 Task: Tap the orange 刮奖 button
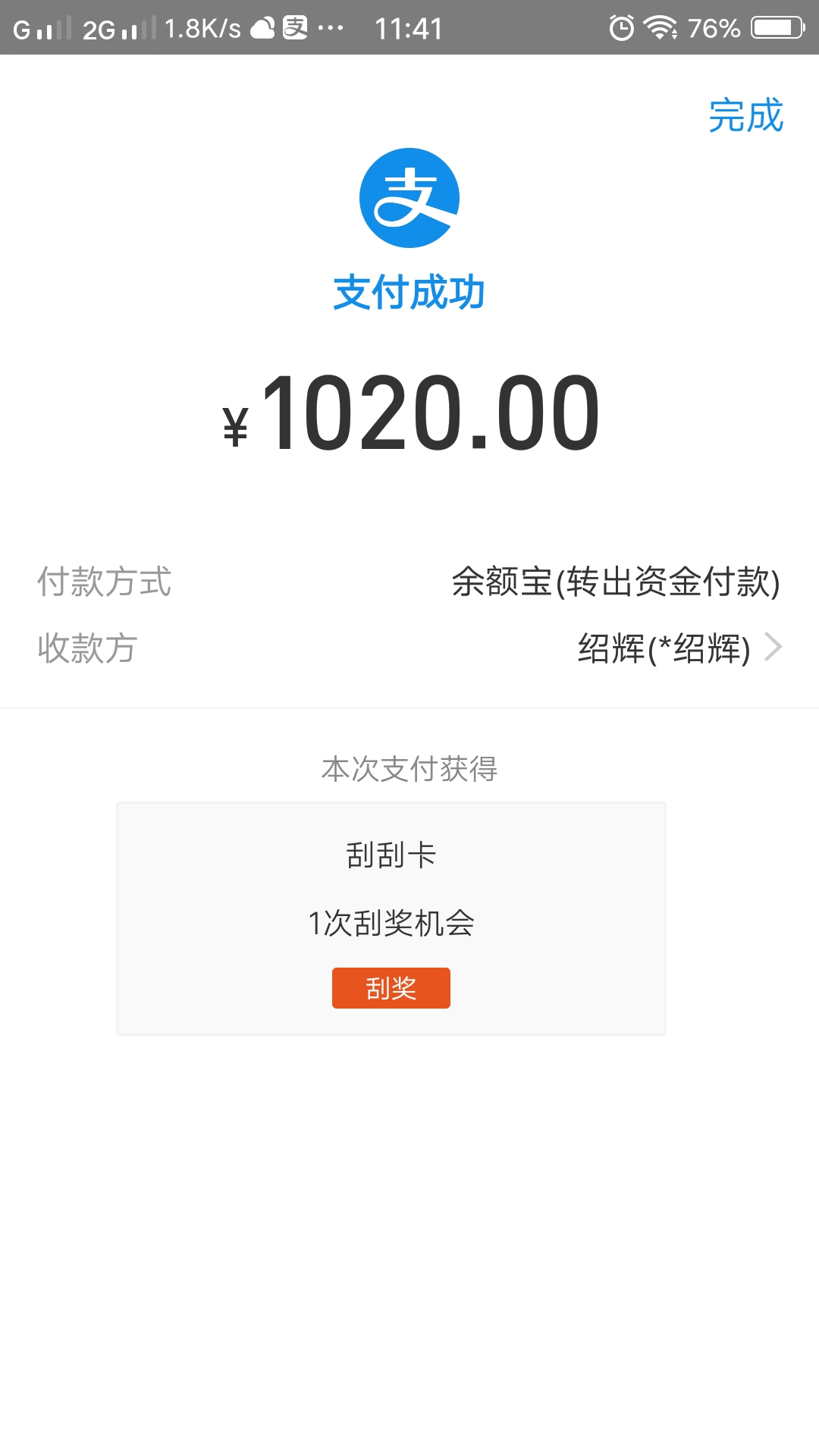[x=391, y=988]
